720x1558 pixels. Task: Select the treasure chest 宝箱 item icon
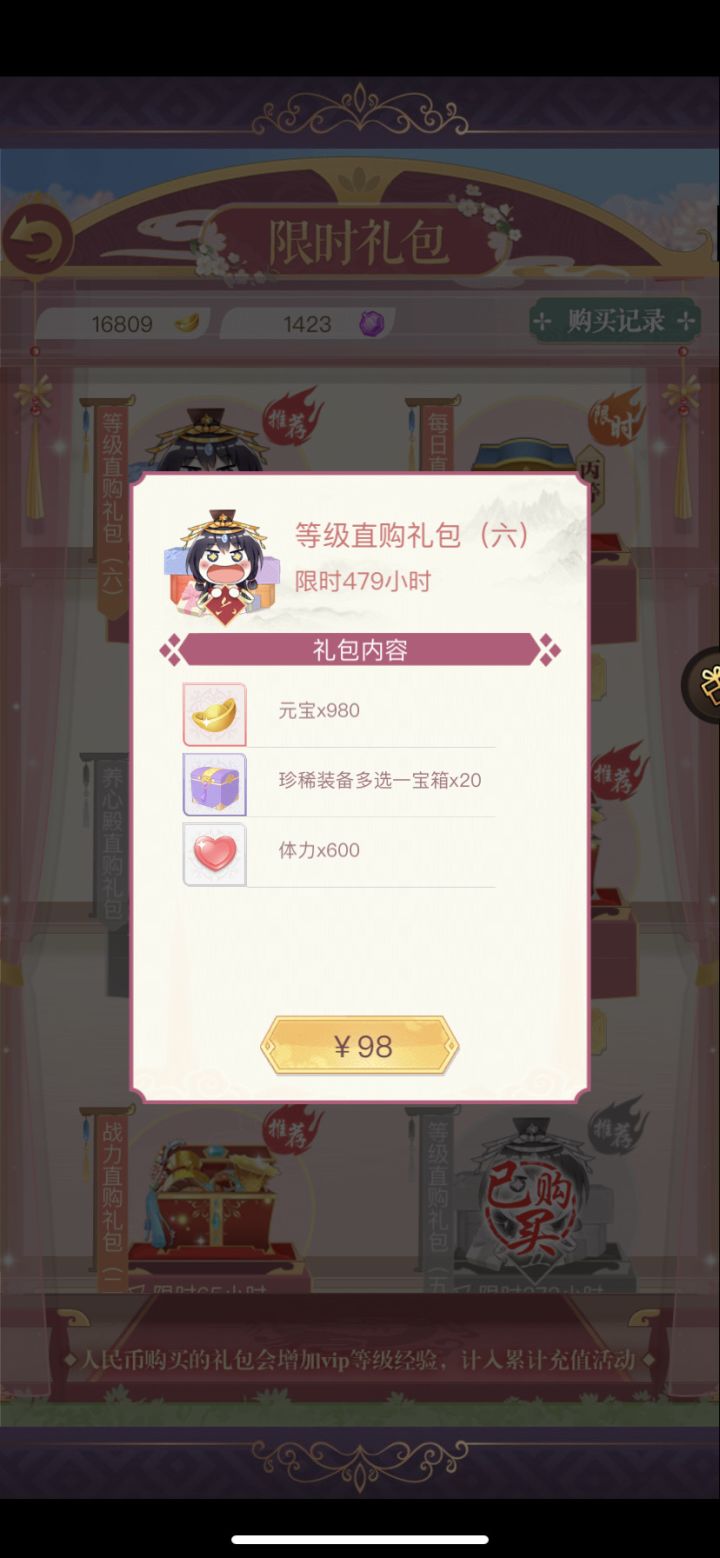213,784
